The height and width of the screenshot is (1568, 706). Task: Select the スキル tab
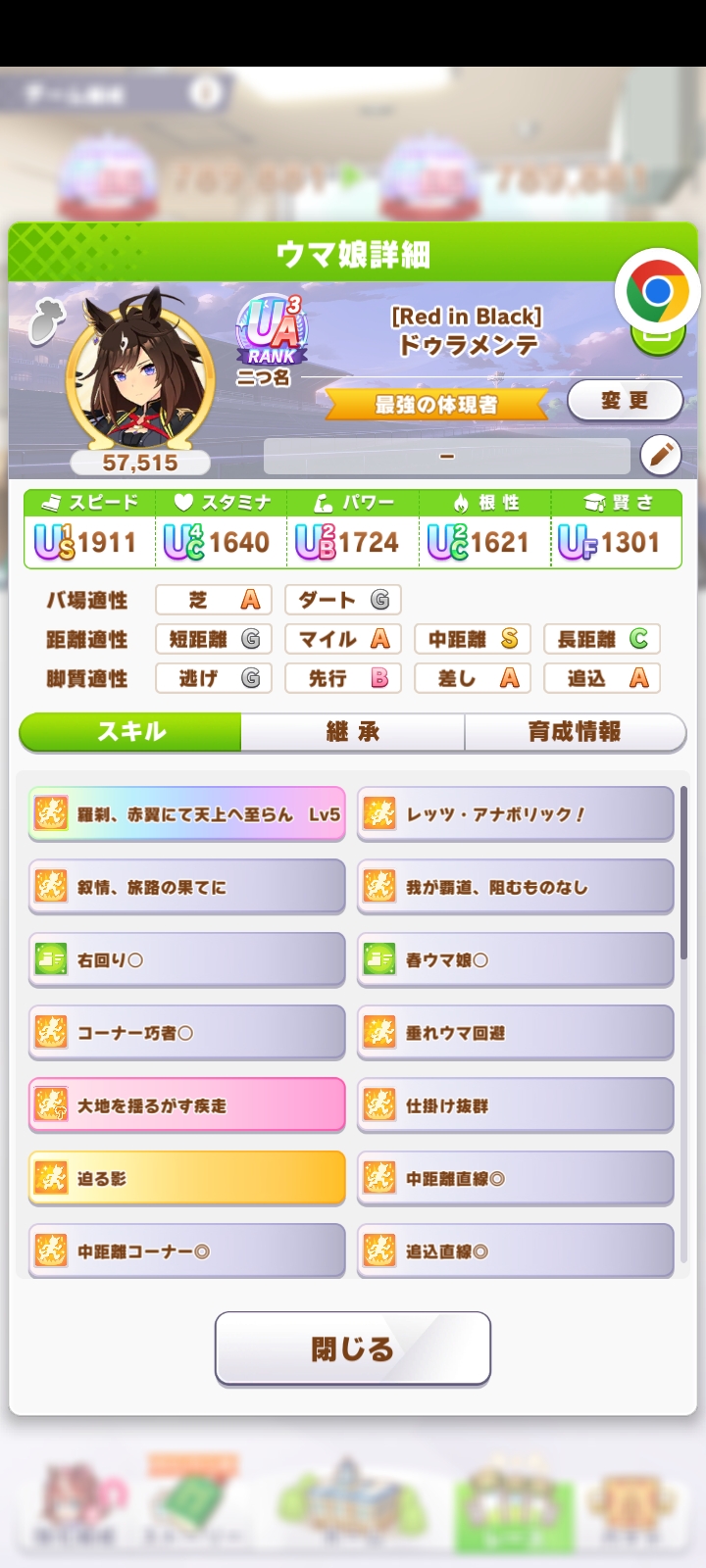pos(130,731)
